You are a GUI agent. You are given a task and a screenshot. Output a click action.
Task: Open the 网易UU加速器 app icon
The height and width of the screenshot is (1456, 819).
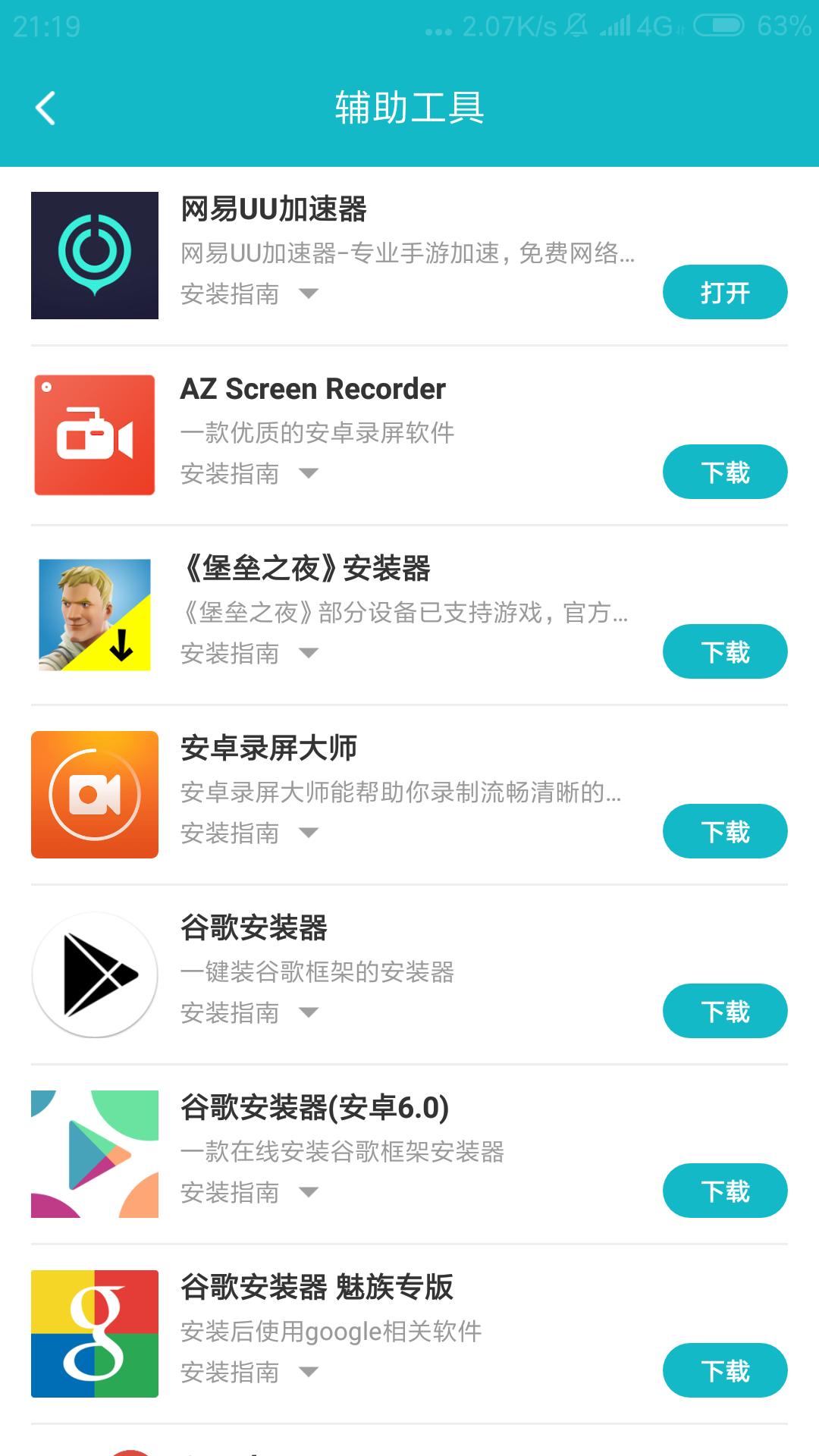point(95,256)
